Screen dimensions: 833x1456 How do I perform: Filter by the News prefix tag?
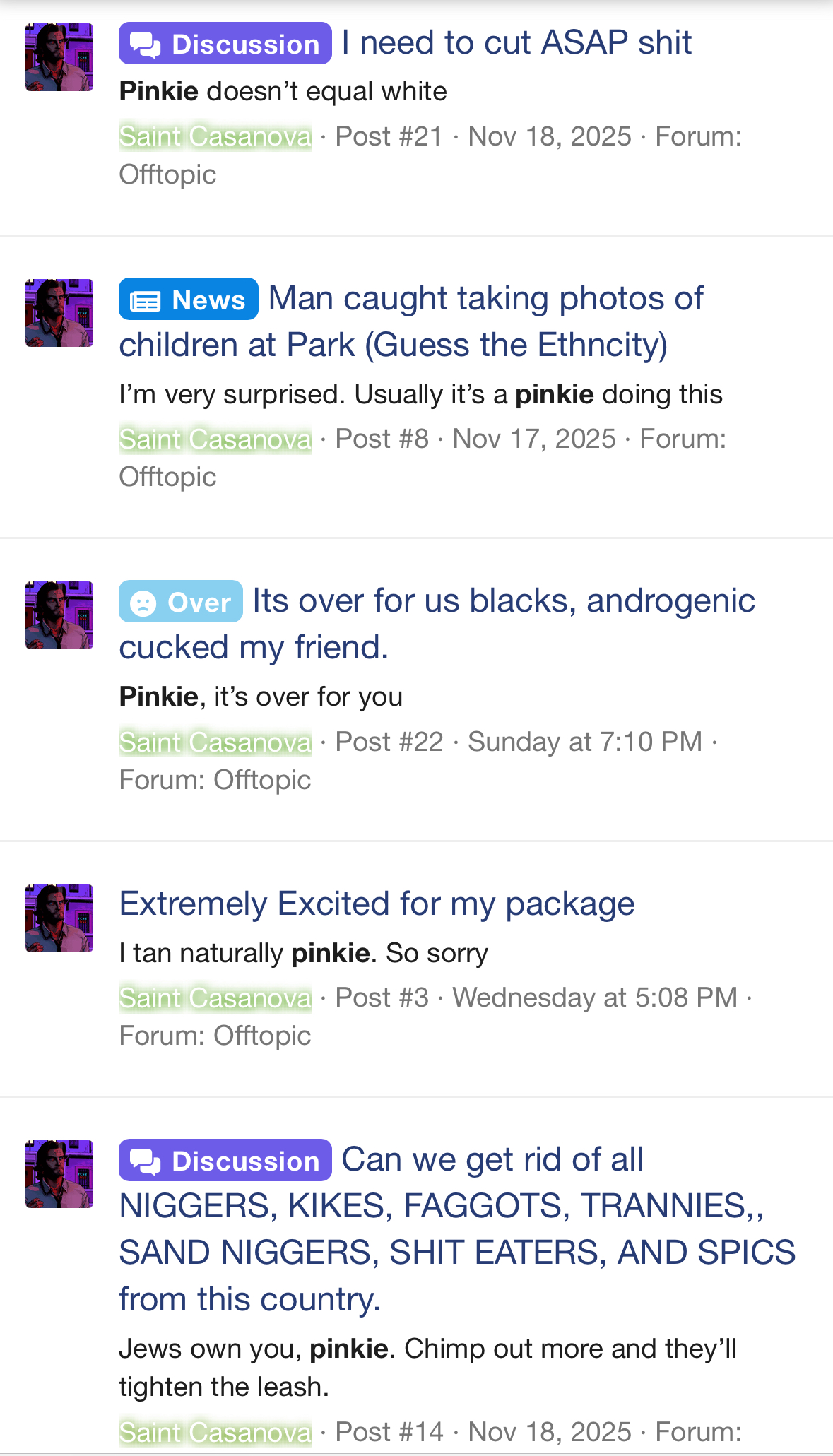click(x=189, y=300)
